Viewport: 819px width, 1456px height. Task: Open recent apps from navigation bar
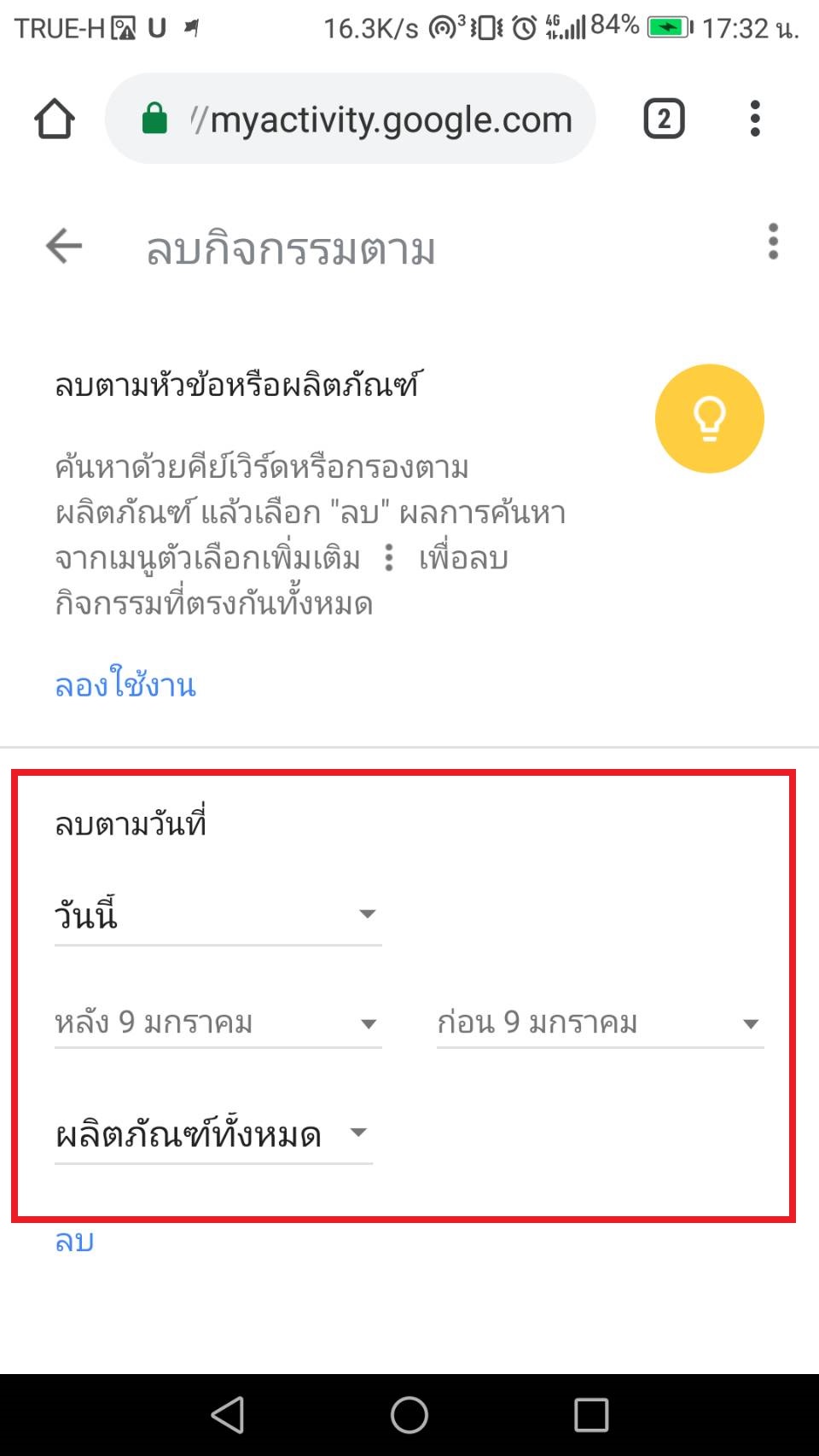[x=591, y=1414]
